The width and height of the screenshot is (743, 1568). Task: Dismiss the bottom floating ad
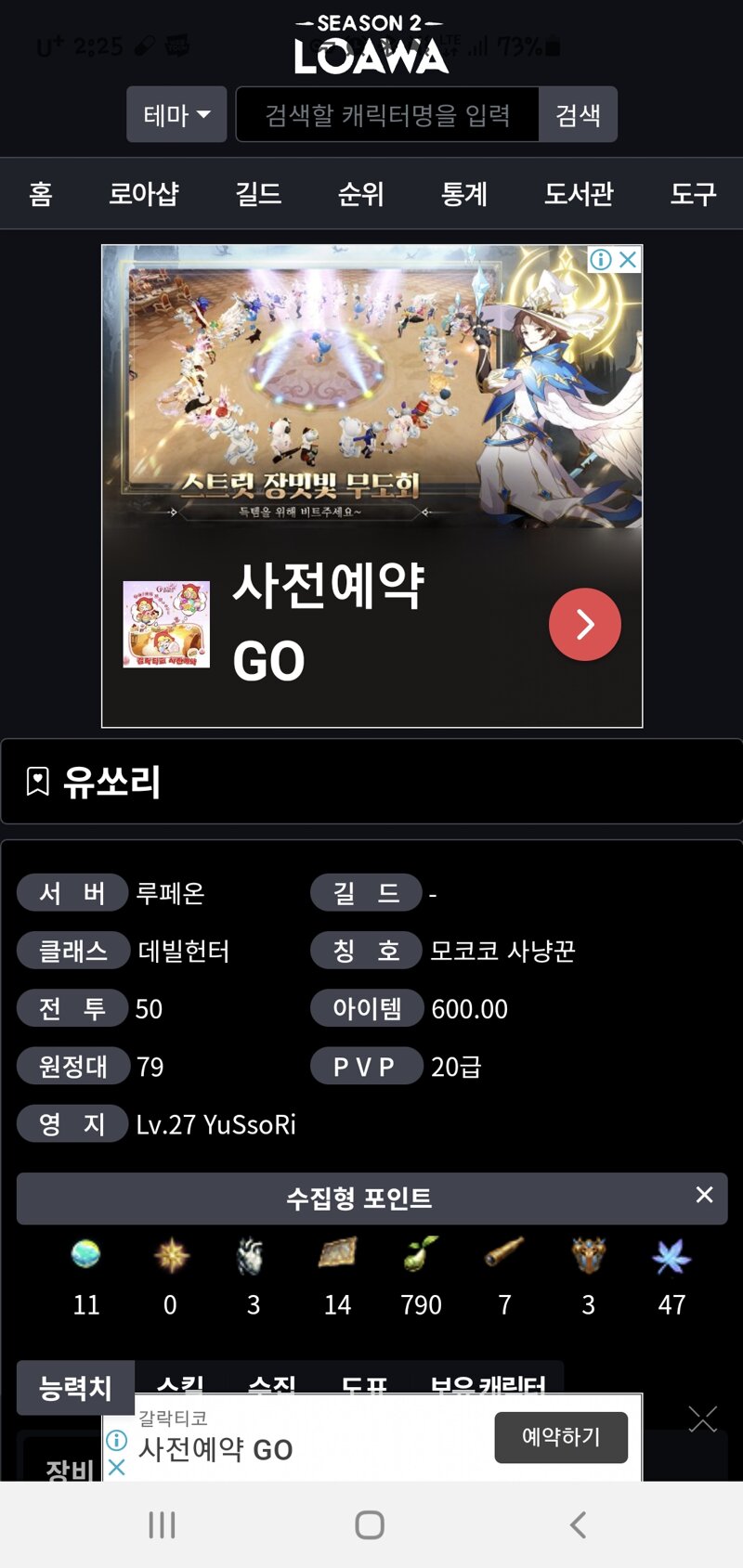click(x=703, y=1419)
